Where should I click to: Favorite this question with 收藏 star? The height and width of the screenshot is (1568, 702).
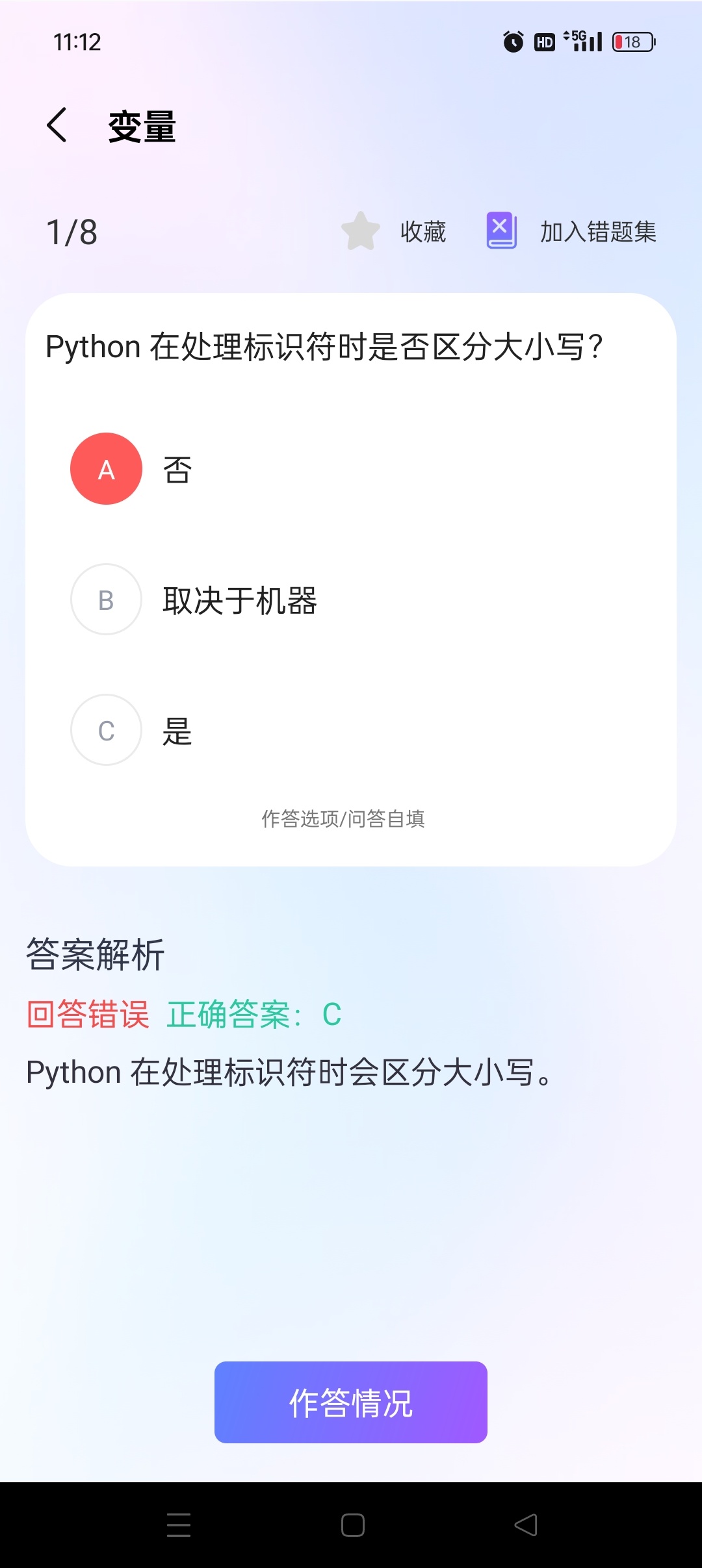click(361, 231)
